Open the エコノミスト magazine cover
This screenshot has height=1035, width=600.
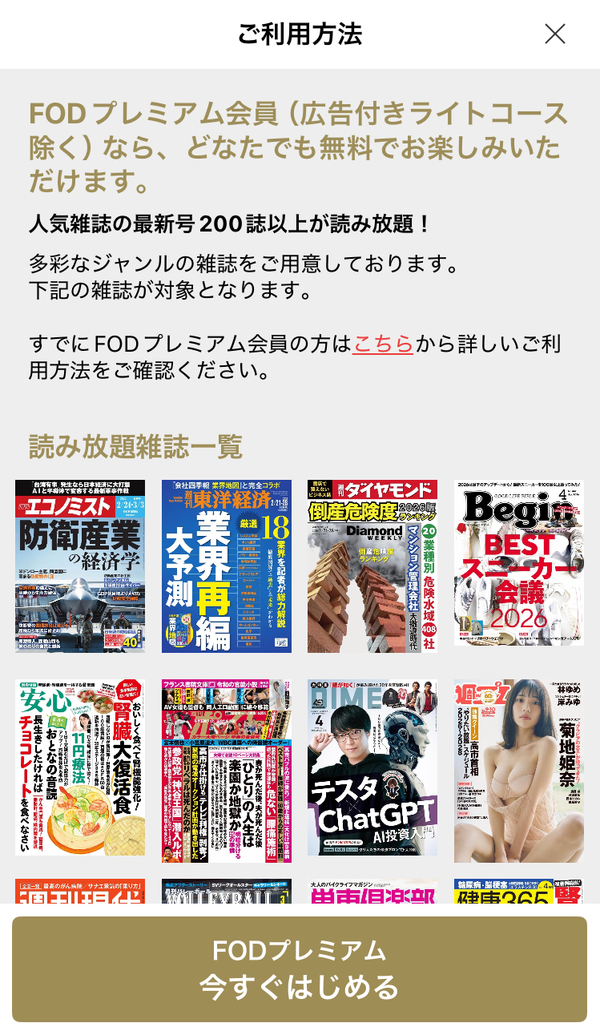[x=80, y=566]
